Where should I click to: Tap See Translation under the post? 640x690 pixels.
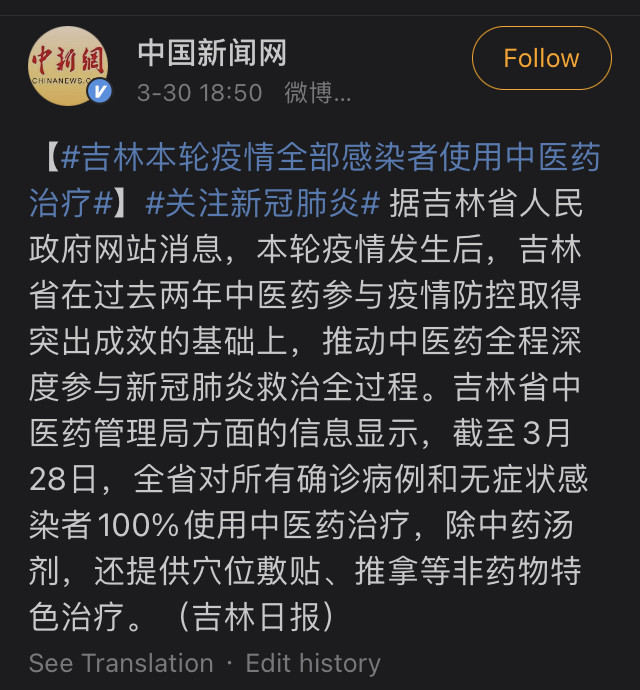pyautogui.click(x=120, y=663)
